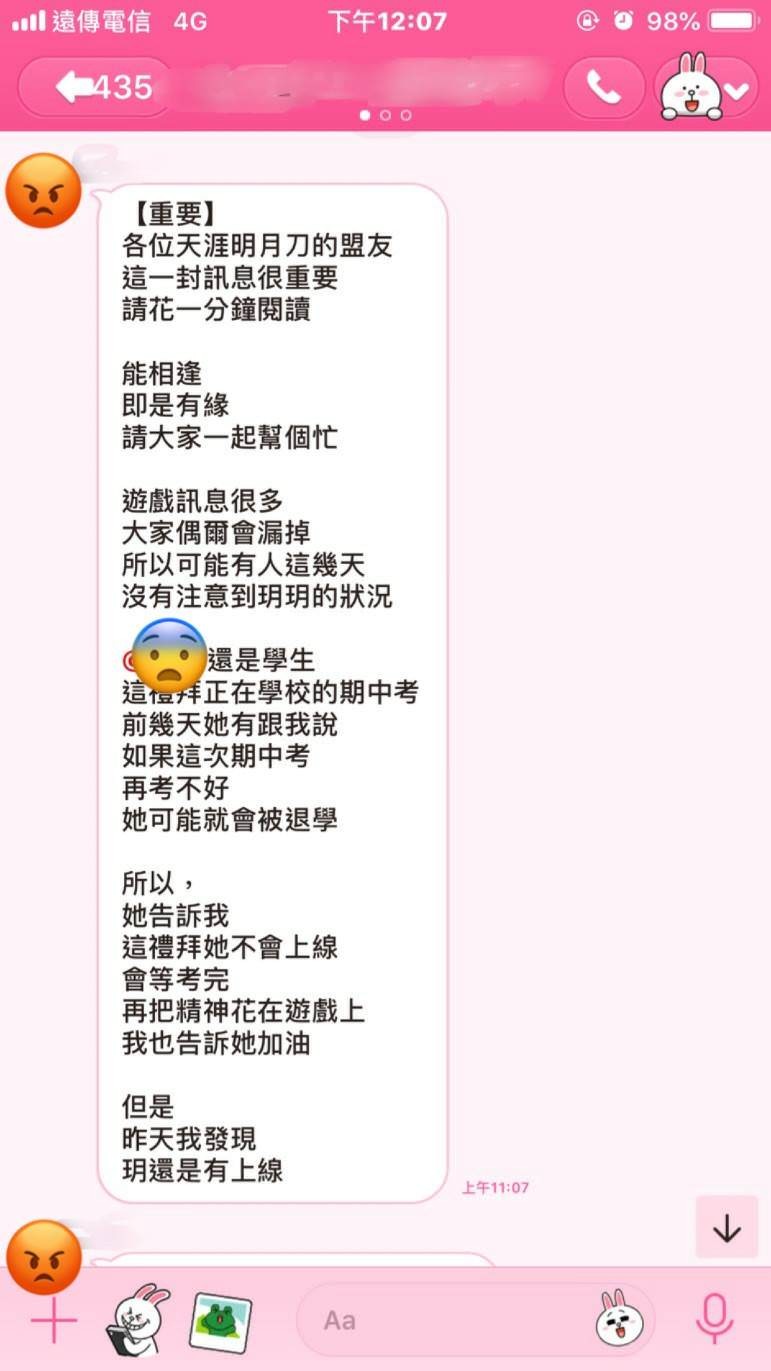Open the sticker and emoji picker
The width and height of the screenshot is (771, 1371).
619,1321
